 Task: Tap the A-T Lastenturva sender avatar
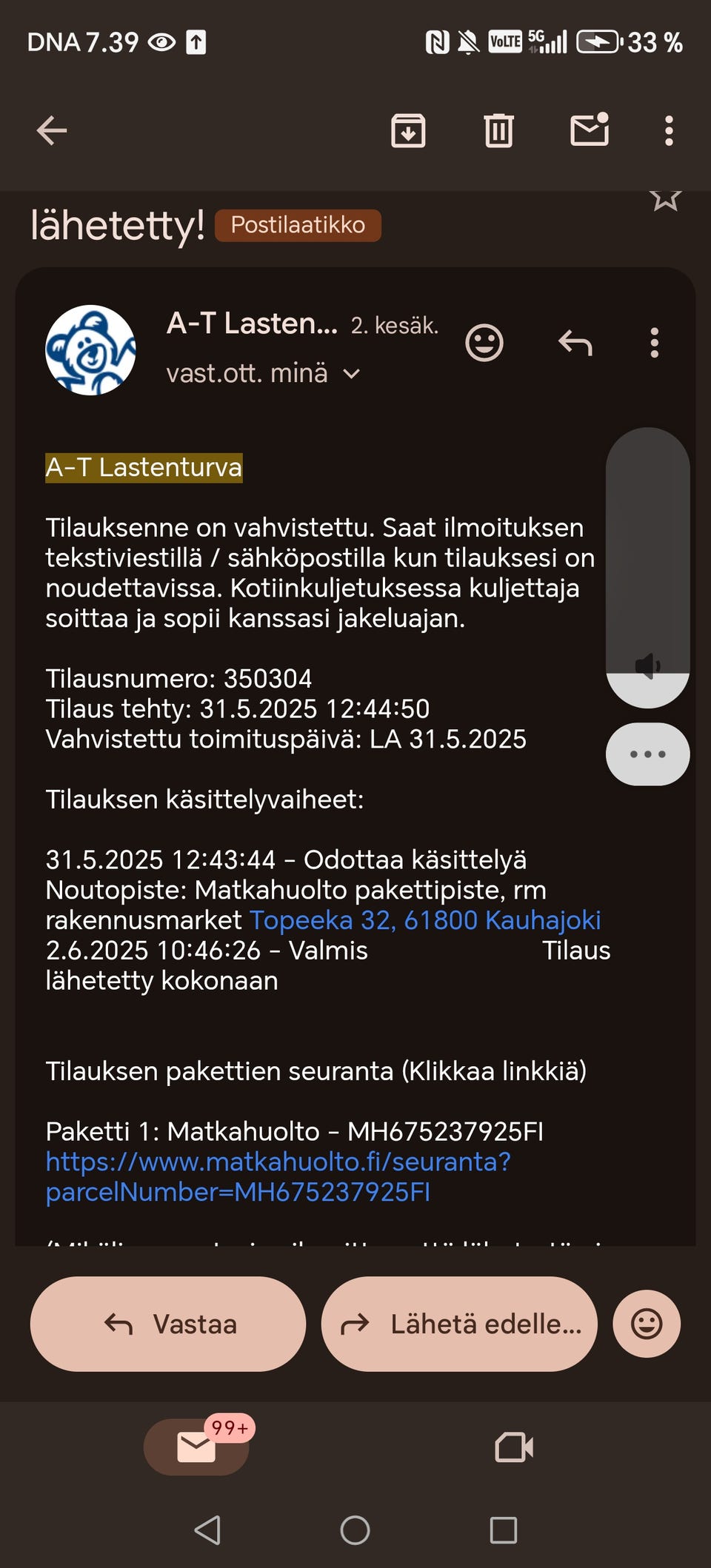[x=90, y=349]
